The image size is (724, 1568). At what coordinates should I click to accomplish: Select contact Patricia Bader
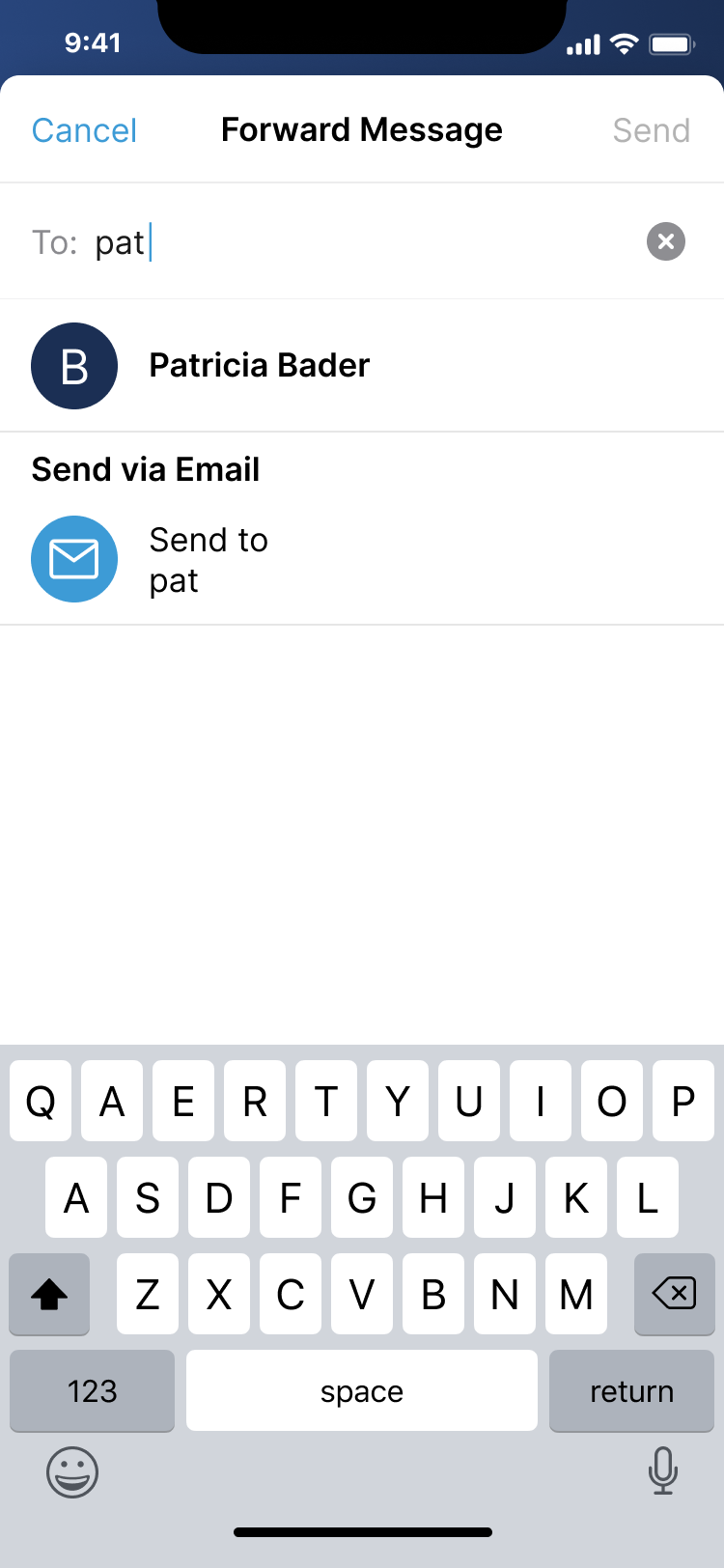(x=259, y=366)
